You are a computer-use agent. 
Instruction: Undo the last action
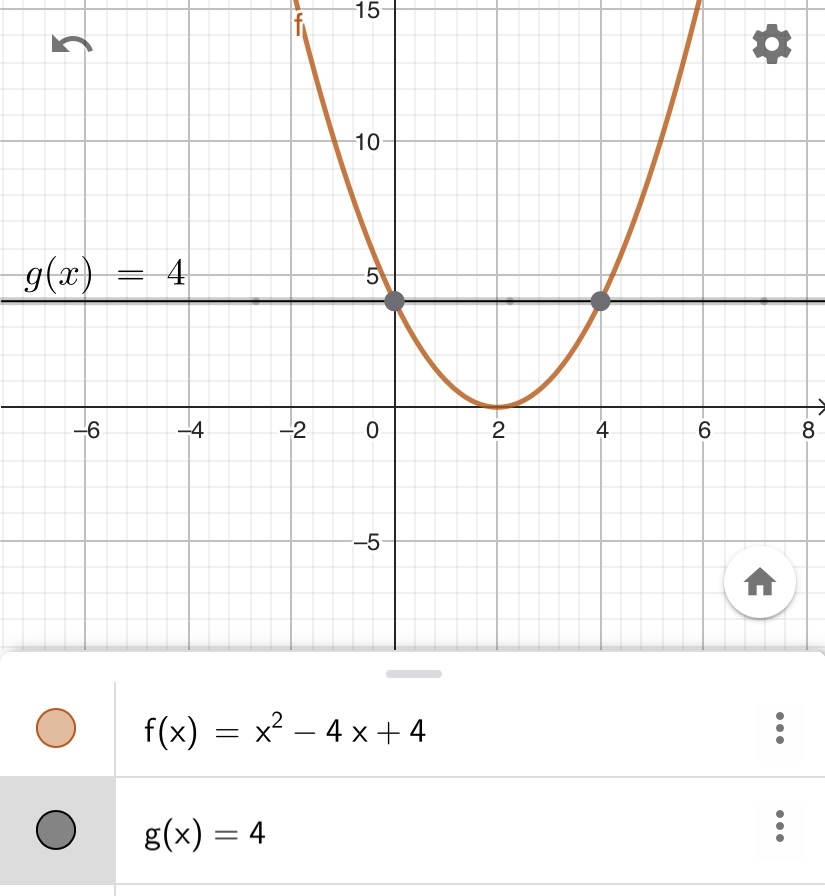pyautogui.click(x=72, y=44)
